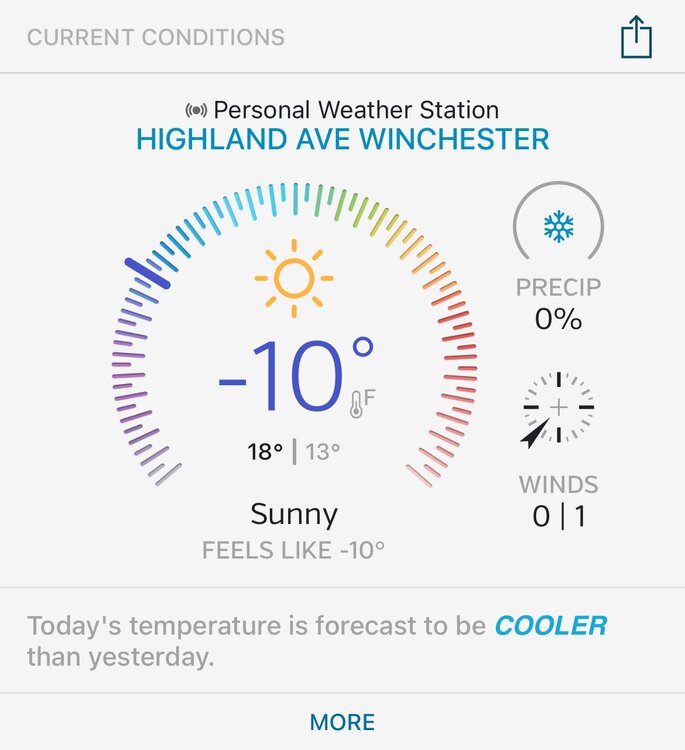
Task: Share the current weather conditions
Action: [x=636, y=38]
